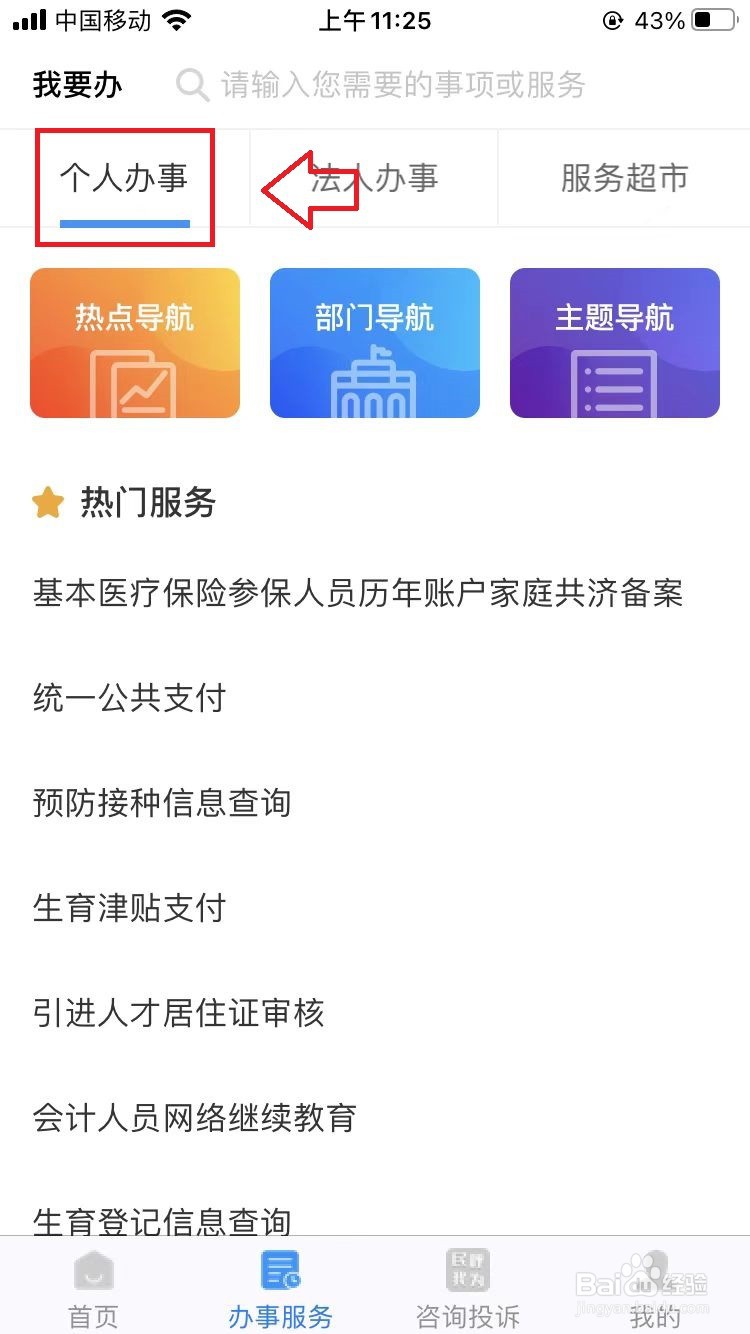Select the 个人办事 tab

(124, 179)
